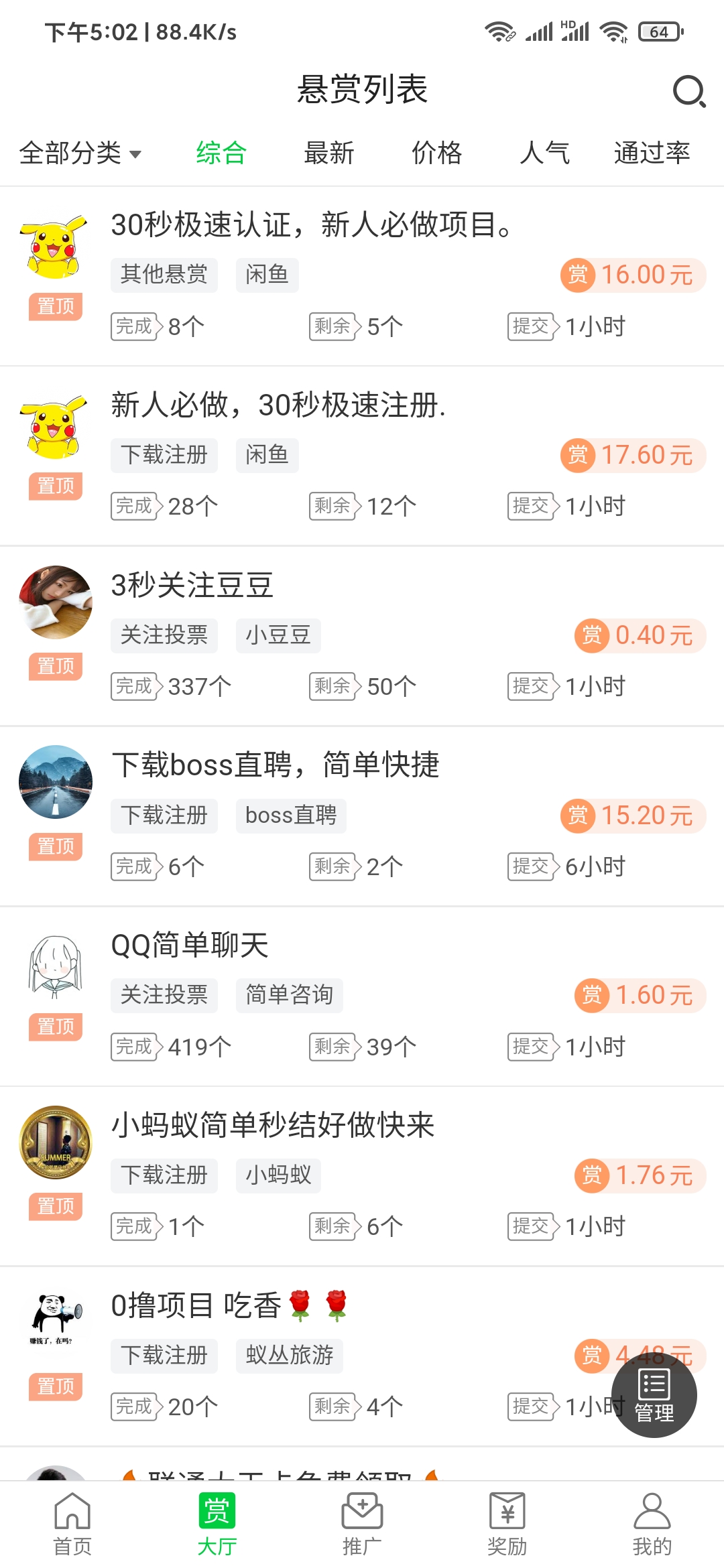Open the 推广 tab
724x1568 pixels.
(x=362, y=1524)
